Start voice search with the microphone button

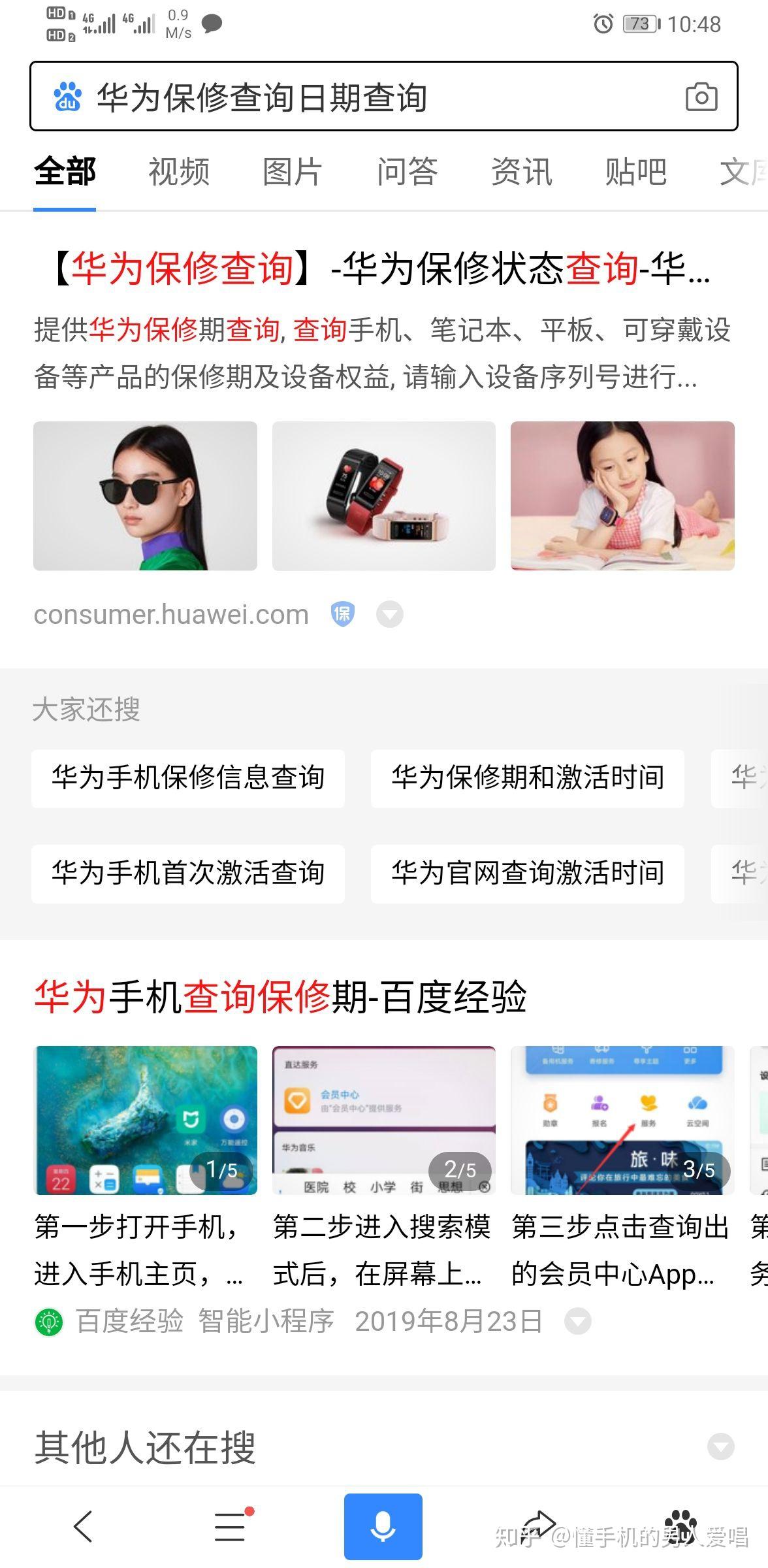[383, 1527]
